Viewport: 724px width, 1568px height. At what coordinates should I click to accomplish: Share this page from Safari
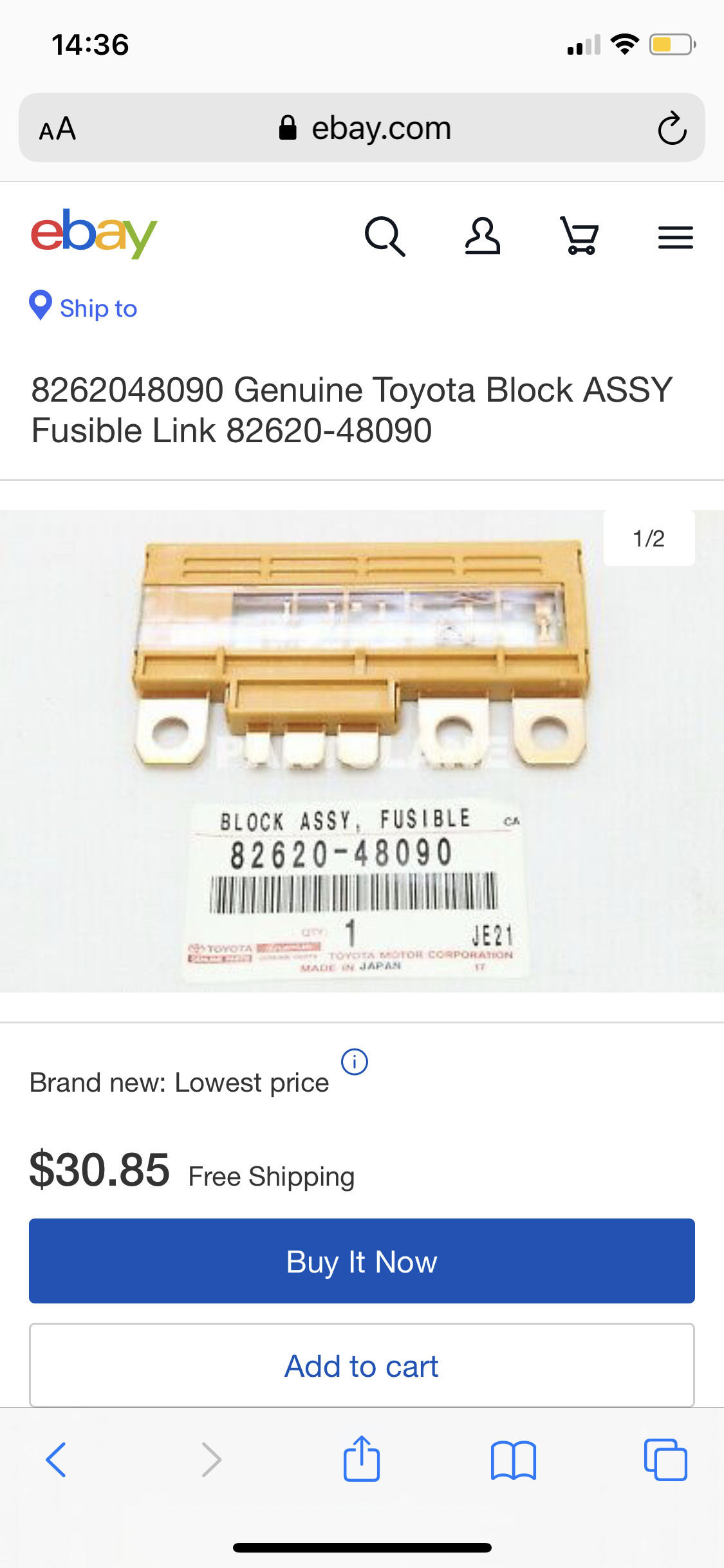pyautogui.click(x=362, y=1459)
